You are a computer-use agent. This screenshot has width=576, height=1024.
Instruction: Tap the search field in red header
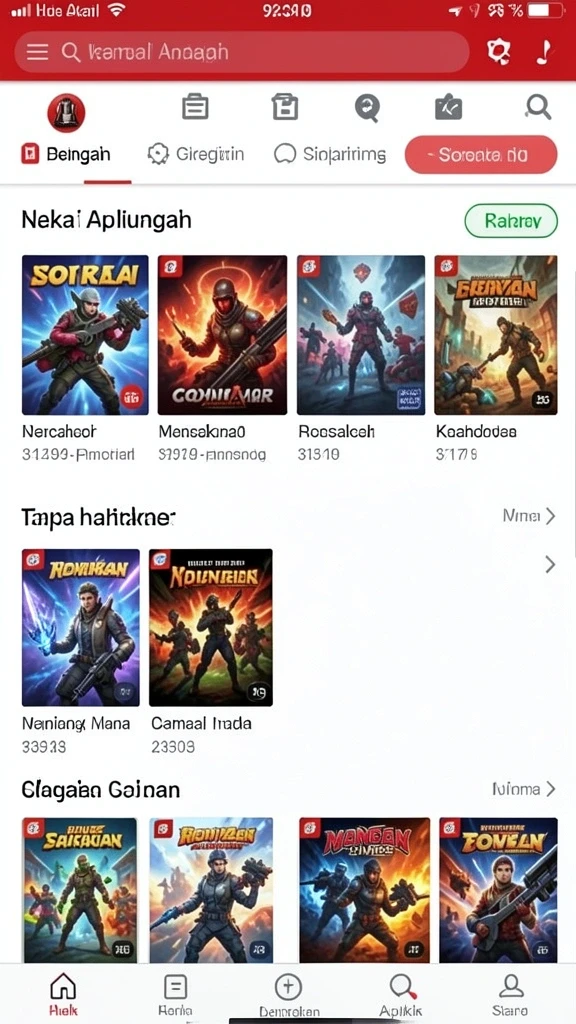tap(242, 52)
